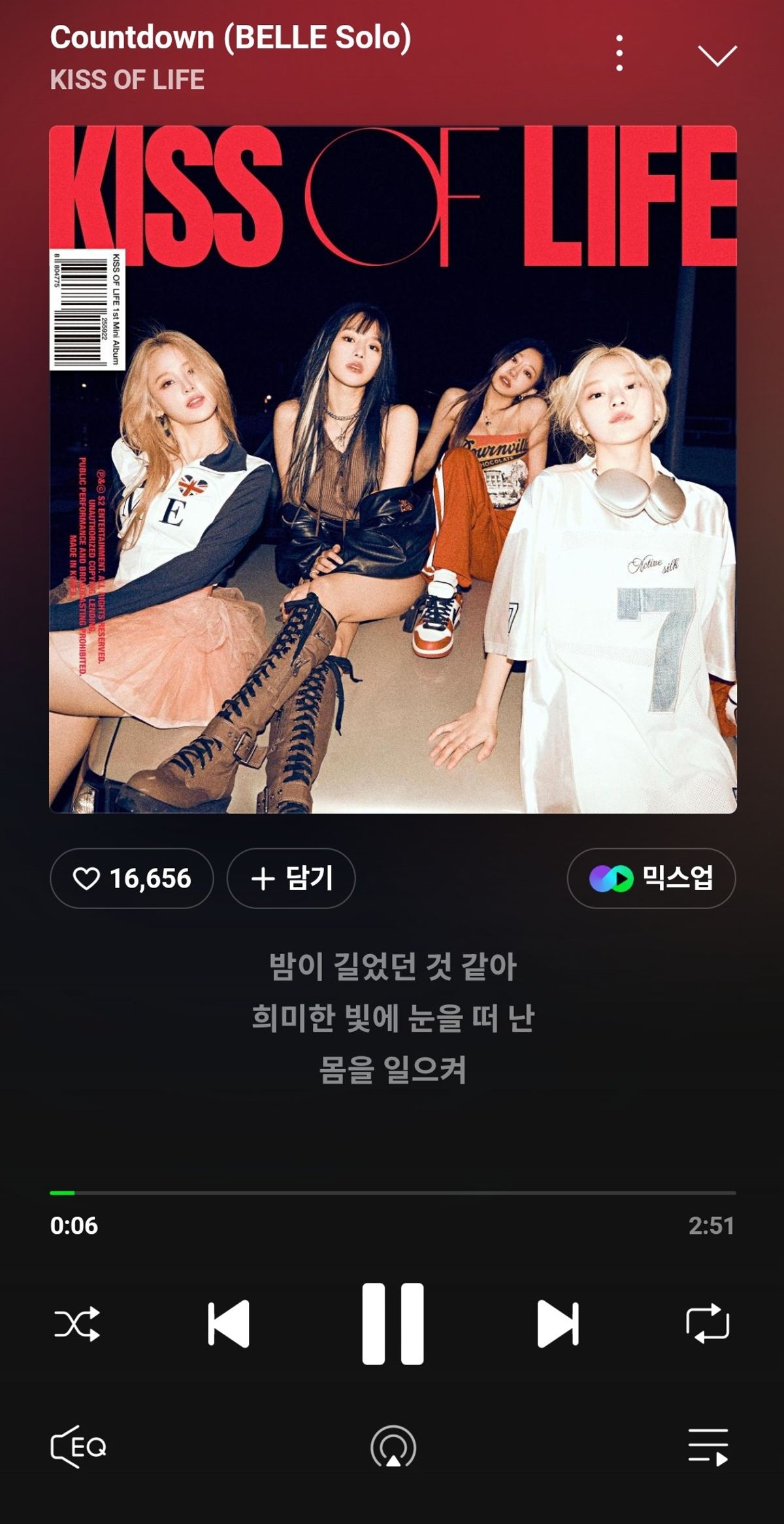This screenshot has width=784, height=1524.
Task: Collapse the player with the down chevron
Action: (x=717, y=56)
